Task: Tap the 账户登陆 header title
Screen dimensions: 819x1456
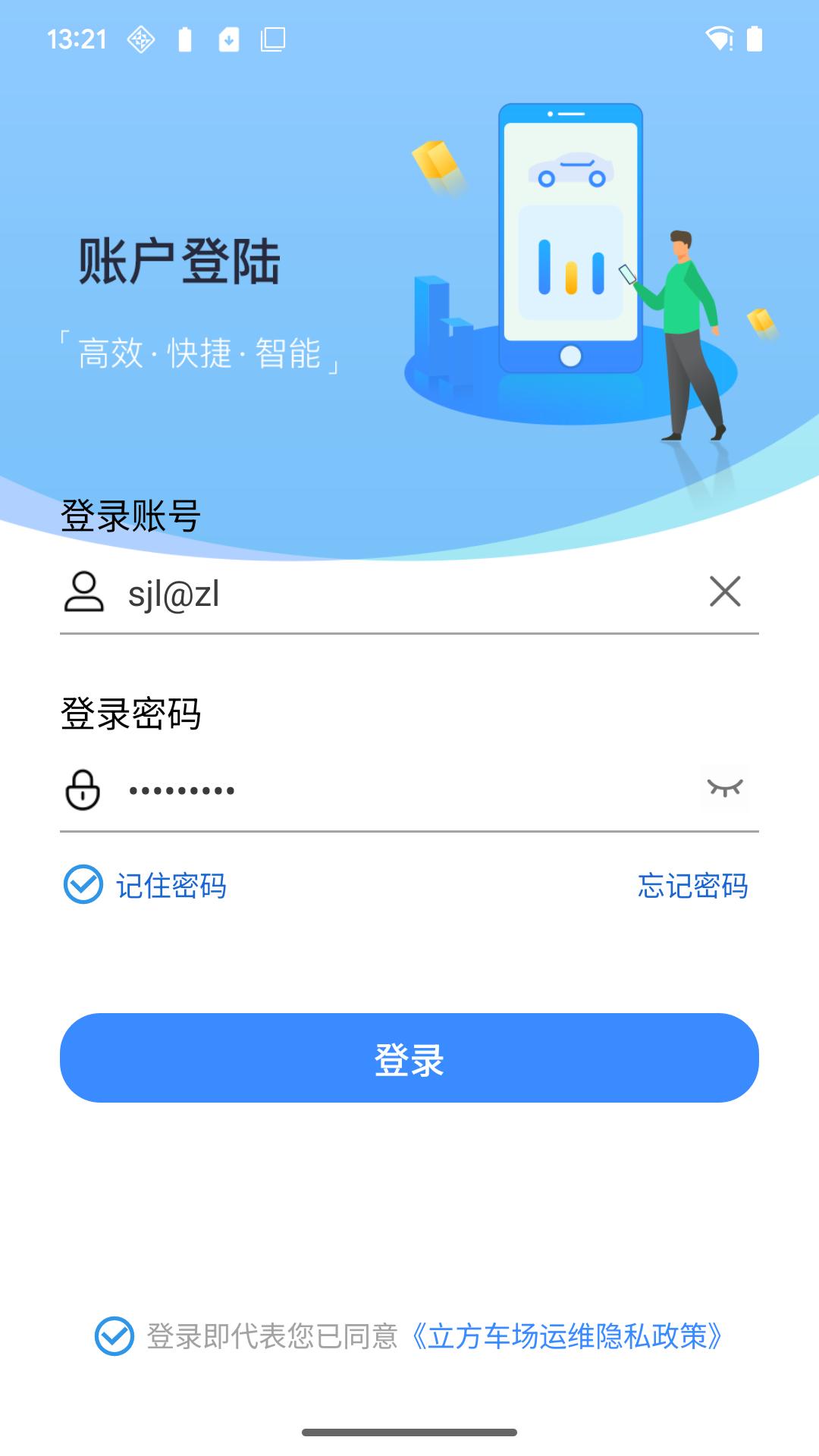Action: tap(180, 260)
